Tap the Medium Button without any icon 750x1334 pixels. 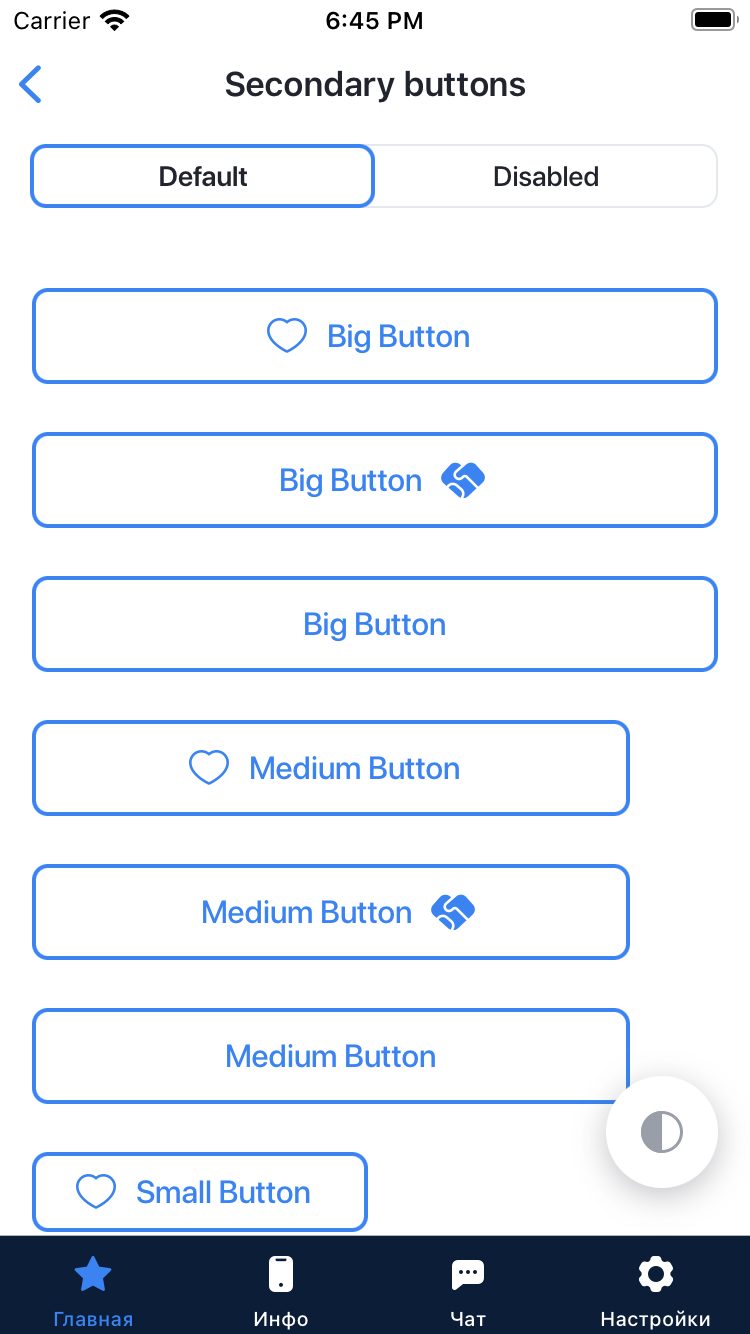[x=331, y=1056]
